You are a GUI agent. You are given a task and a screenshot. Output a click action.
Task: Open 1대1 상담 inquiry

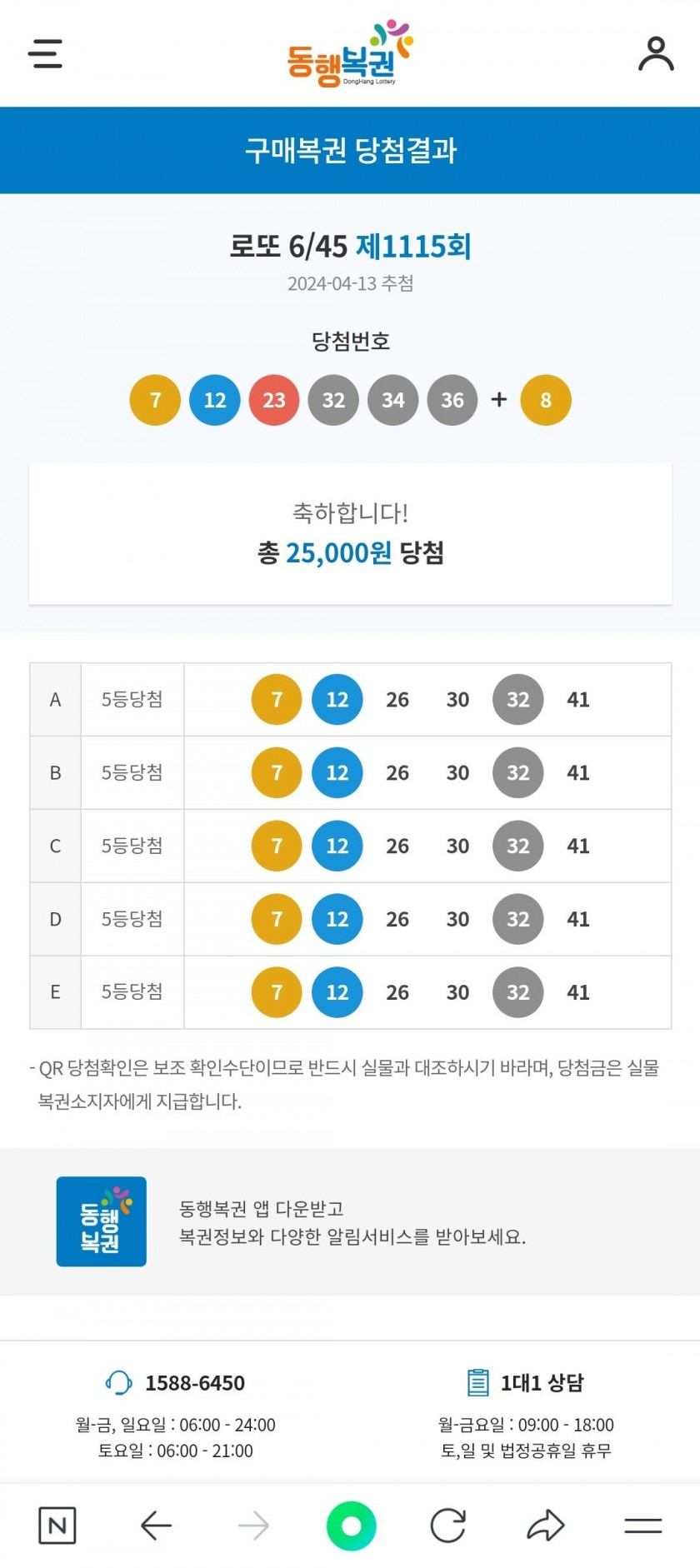[525, 1383]
